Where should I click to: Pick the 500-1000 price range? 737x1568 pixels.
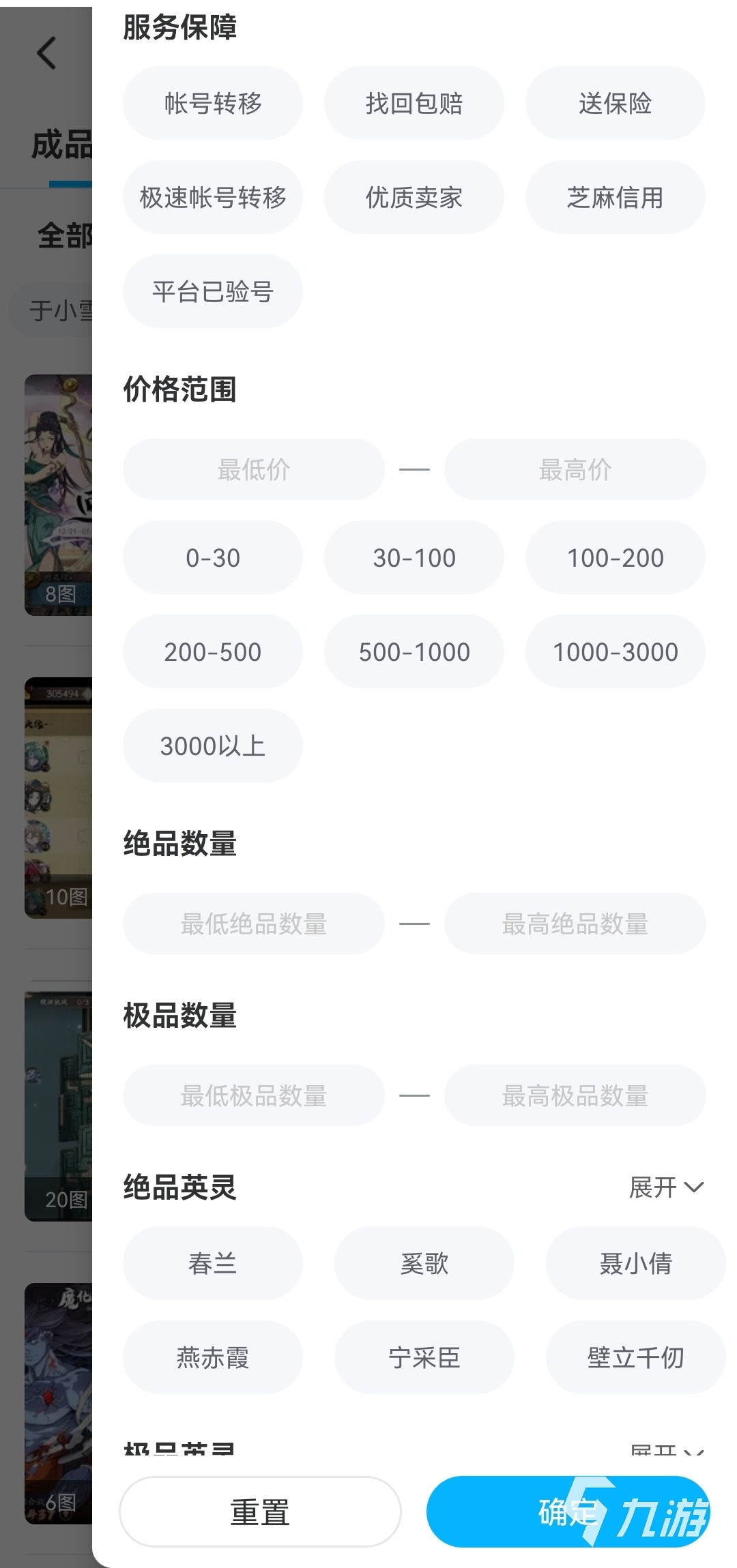[414, 651]
